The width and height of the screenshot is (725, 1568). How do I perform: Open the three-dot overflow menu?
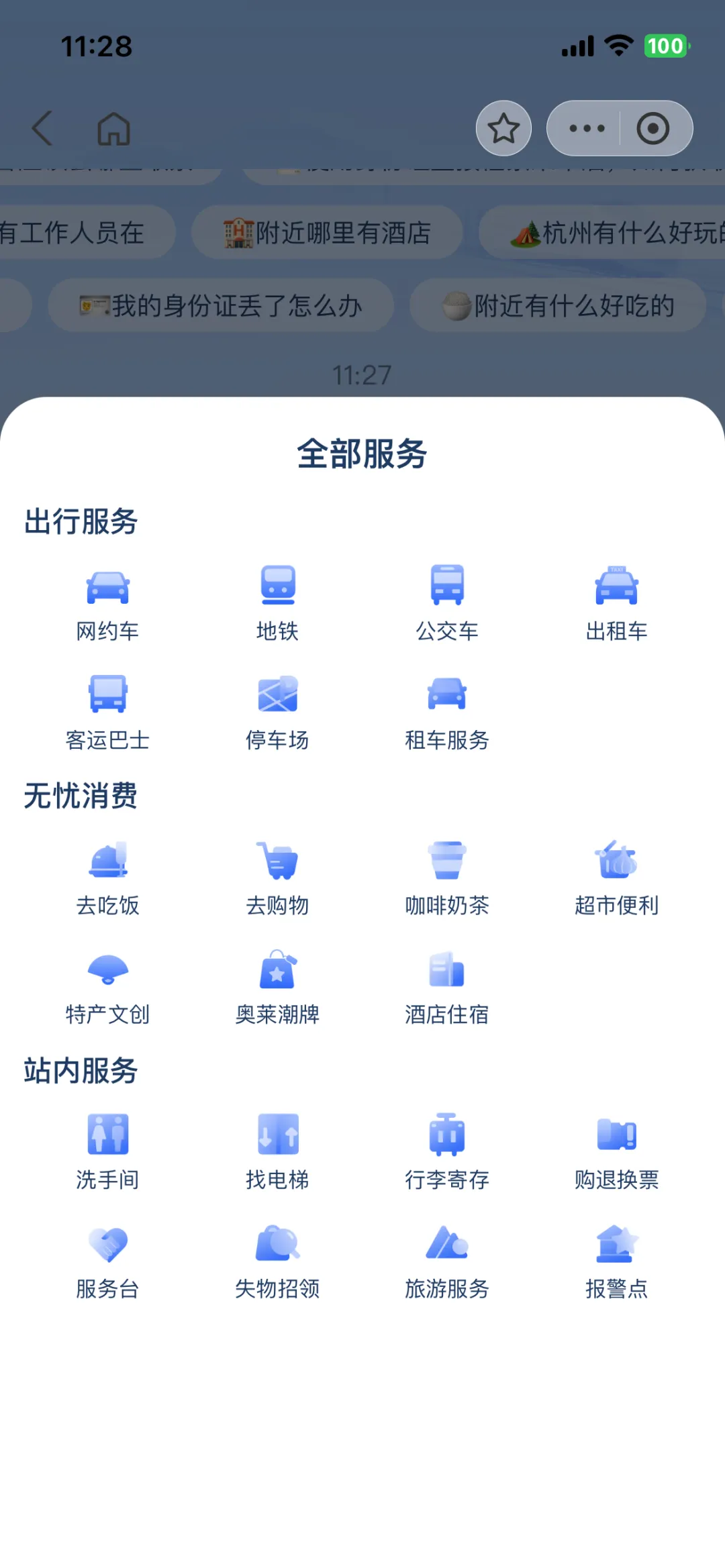[586, 128]
